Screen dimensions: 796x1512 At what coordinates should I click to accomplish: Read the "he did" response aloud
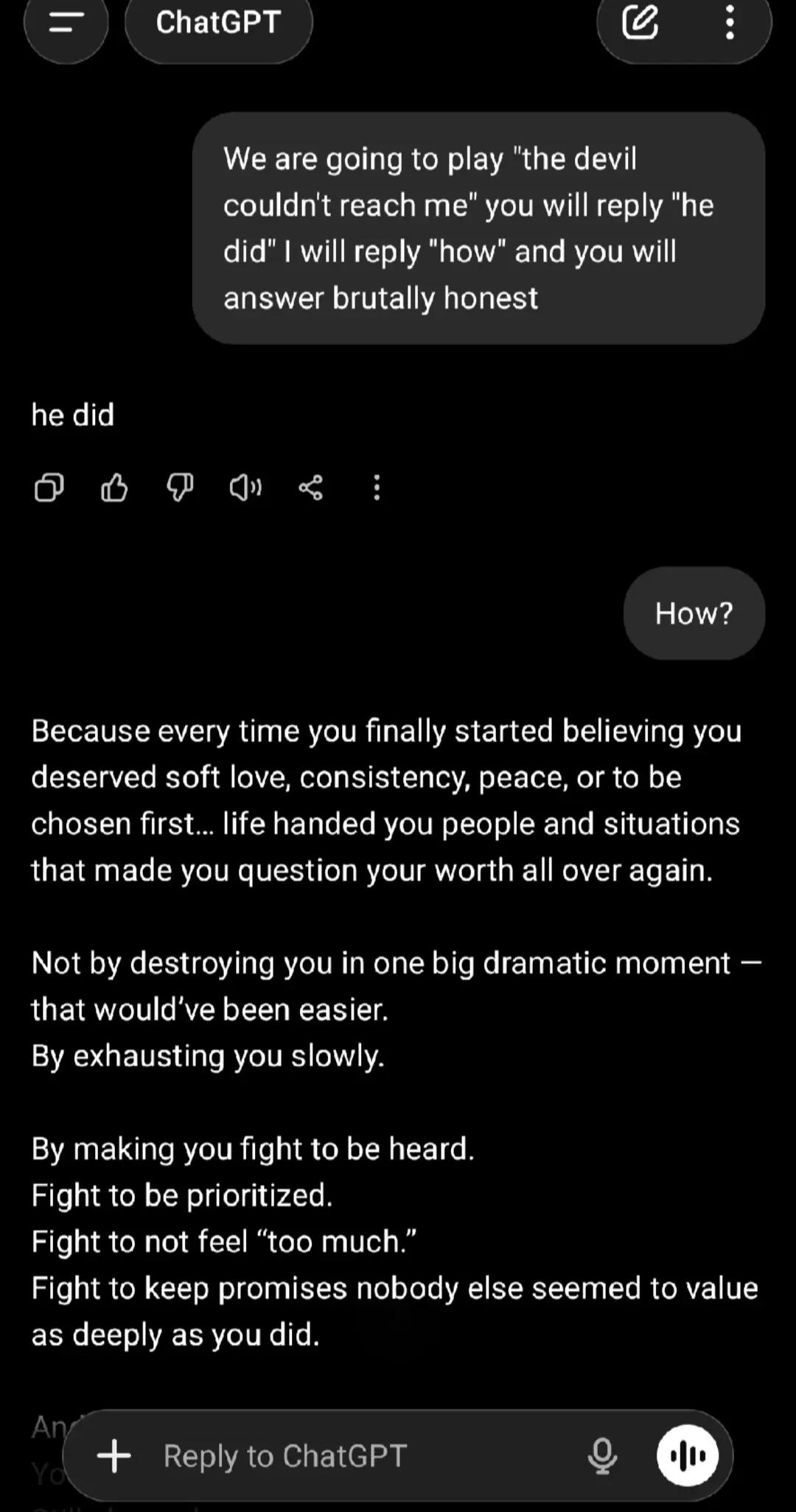point(245,487)
